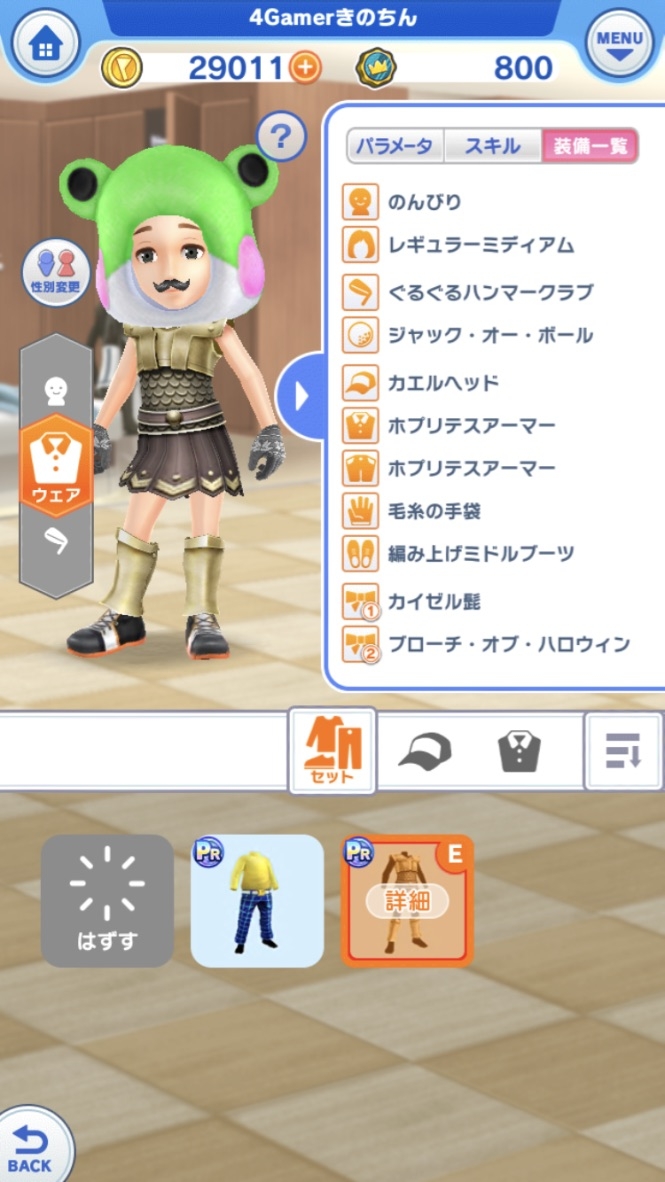Filter items by cap headwear
The image size is (665, 1182).
[x=425, y=751]
